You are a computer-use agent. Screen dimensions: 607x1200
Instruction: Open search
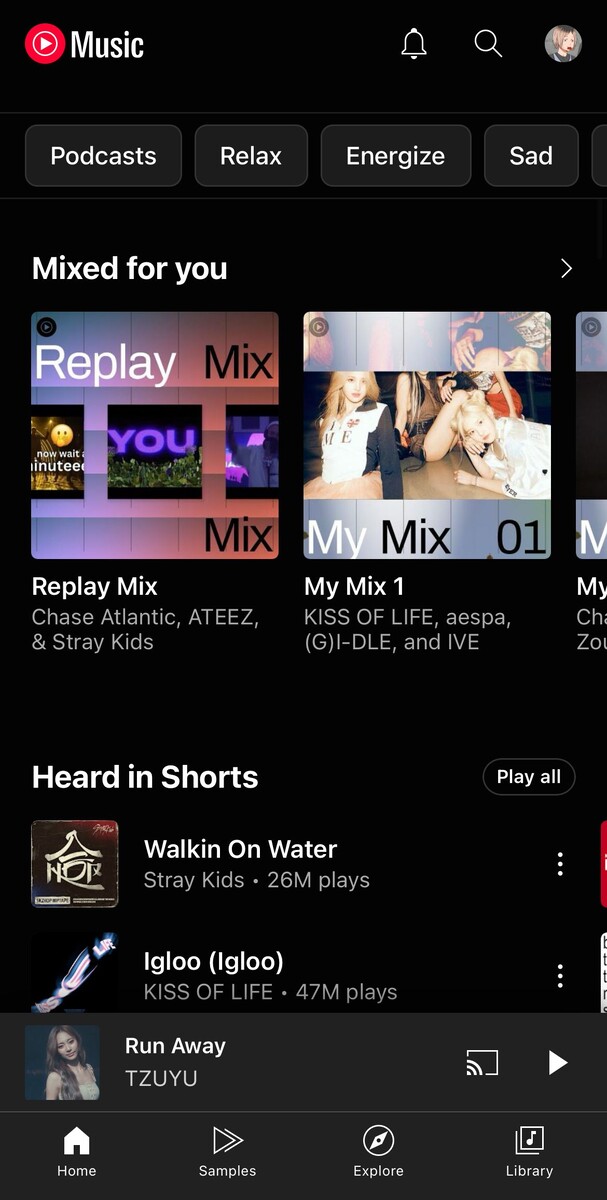[488, 44]
